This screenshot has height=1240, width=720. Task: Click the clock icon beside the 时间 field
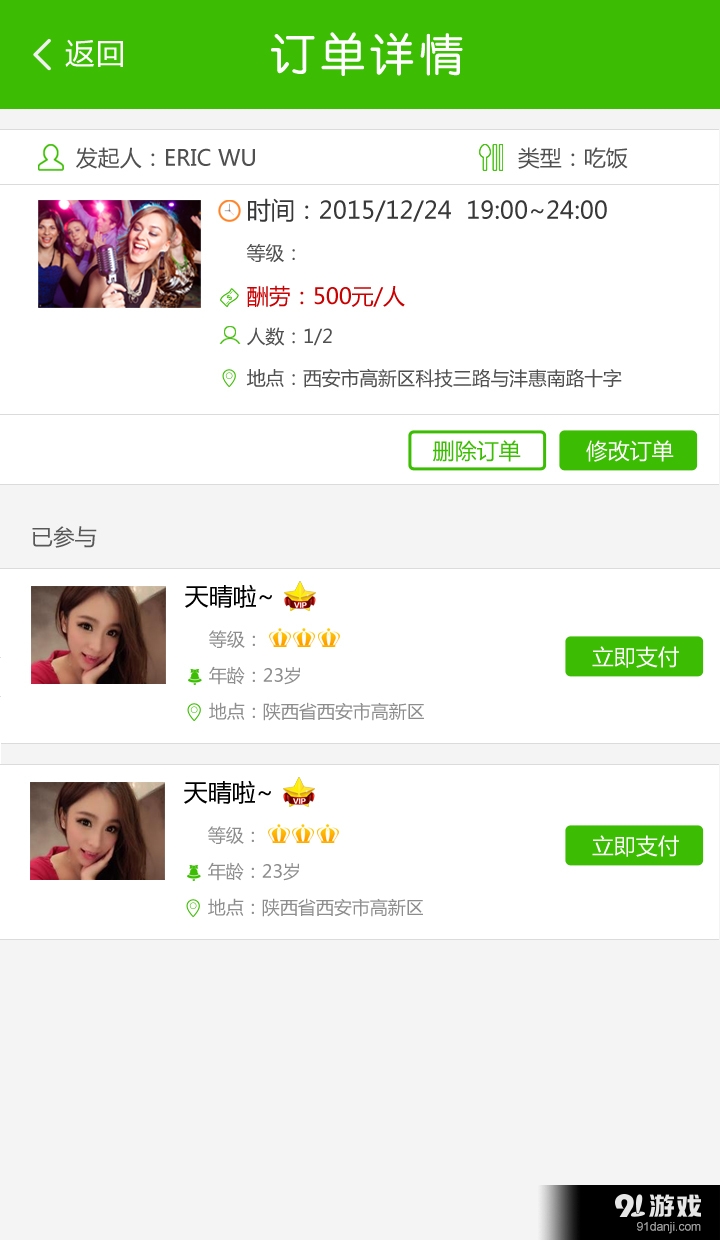coord(228,210)
